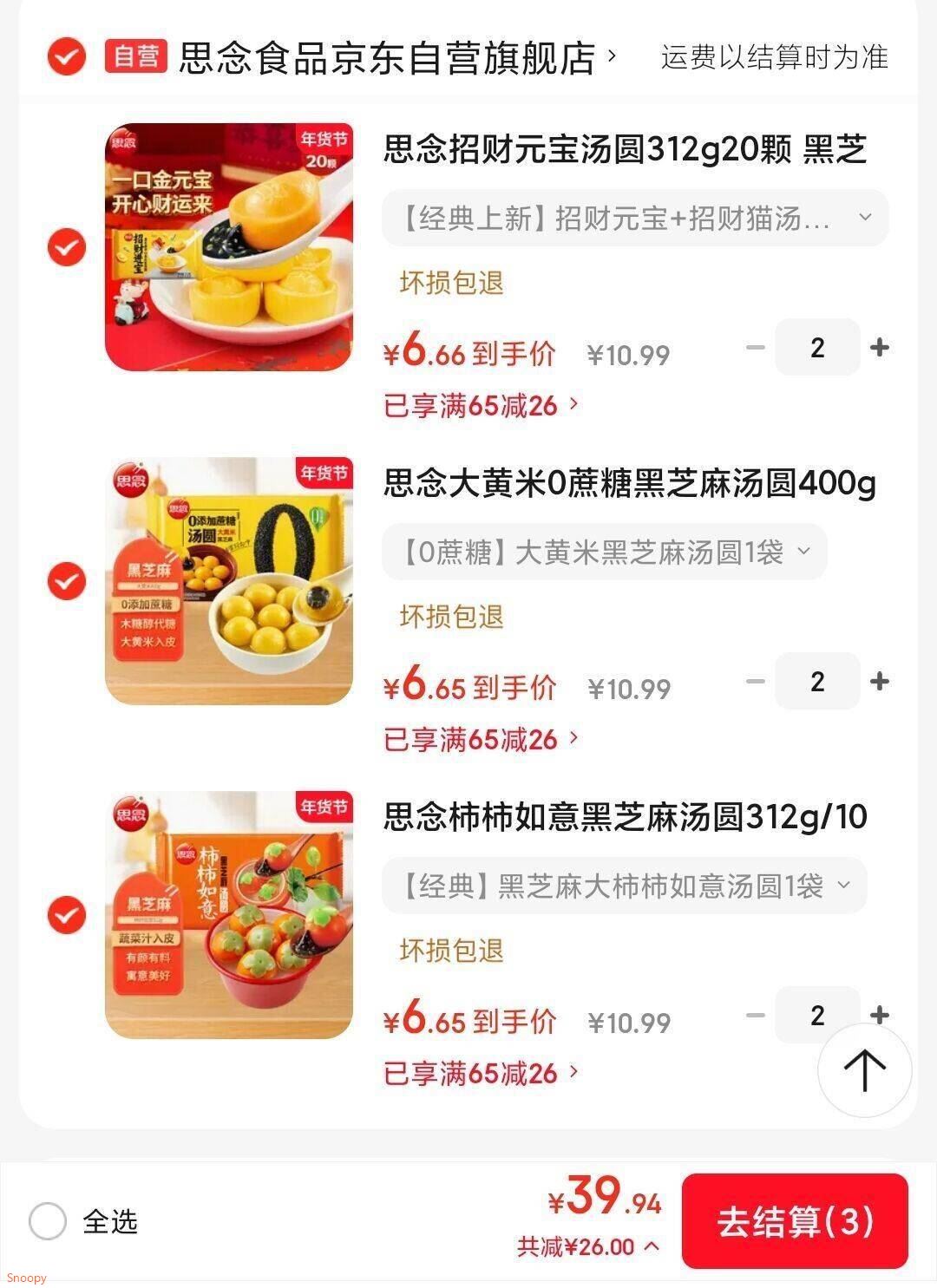The width and height of the screenshot is (937, 1288).
Task: Expand the 【经典上新】招财元宝 spec dropdown
Action: (x=635, y=218)
